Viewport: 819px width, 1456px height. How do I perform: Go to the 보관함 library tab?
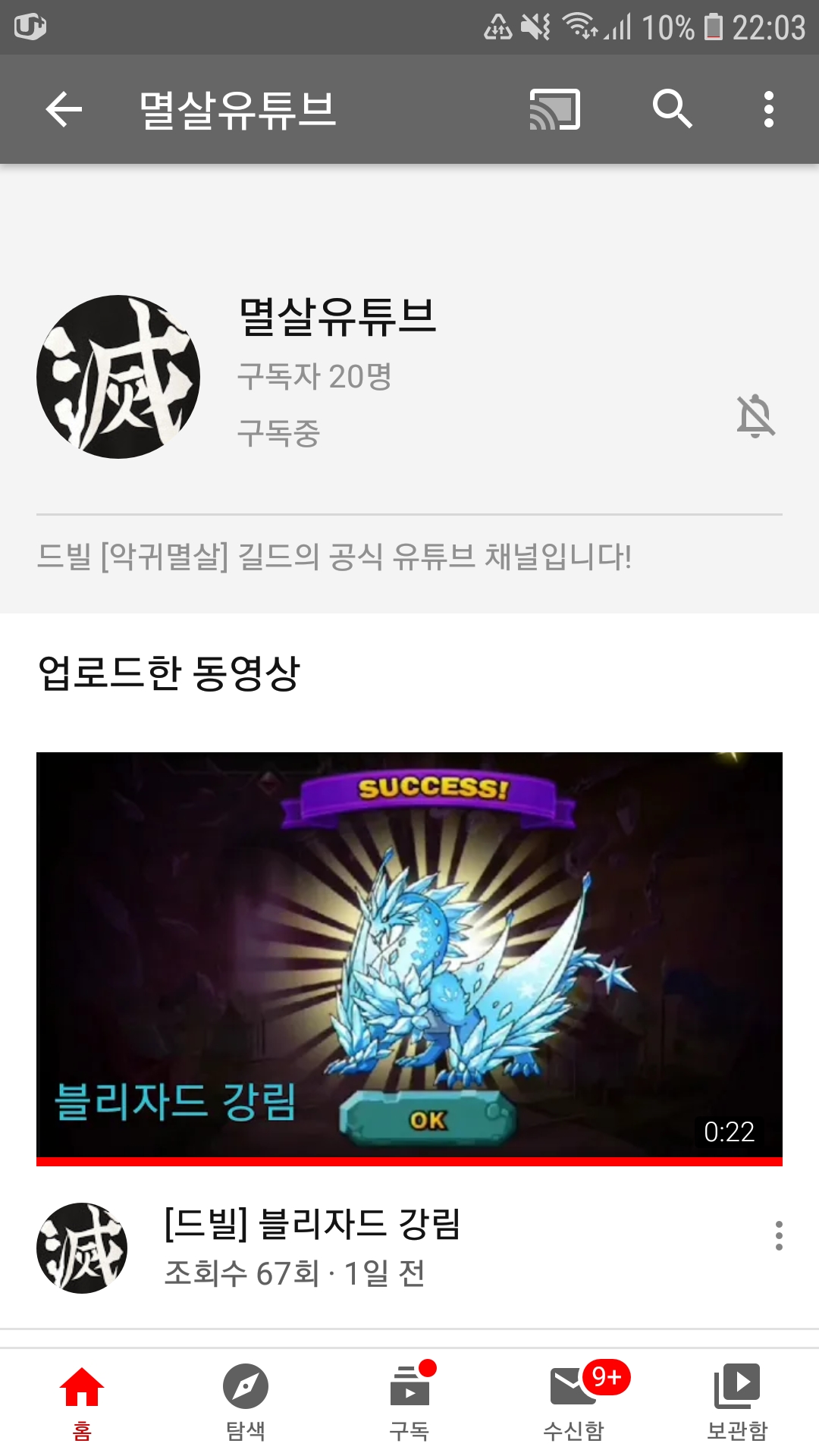click(x=737, y=1402)
